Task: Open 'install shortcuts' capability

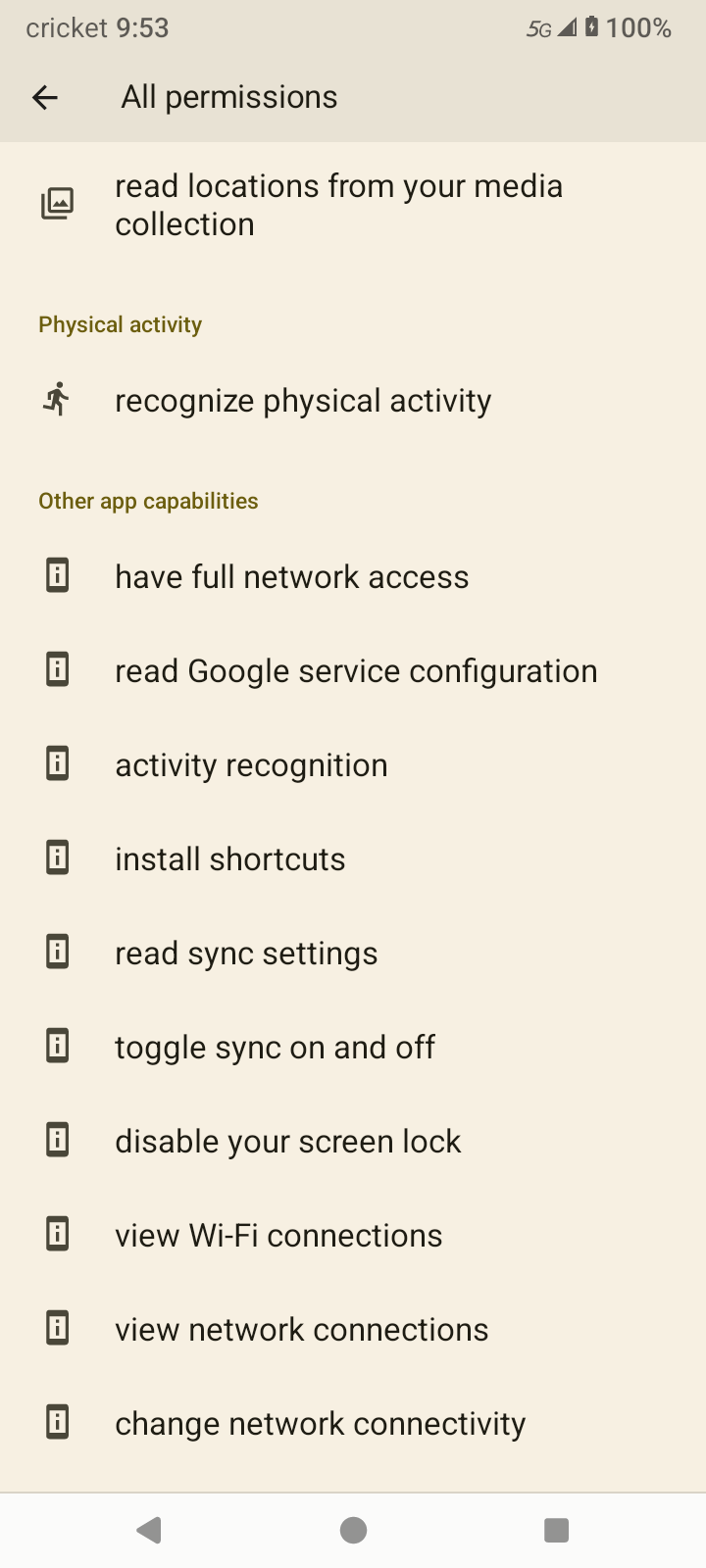Action: [353, 859]
